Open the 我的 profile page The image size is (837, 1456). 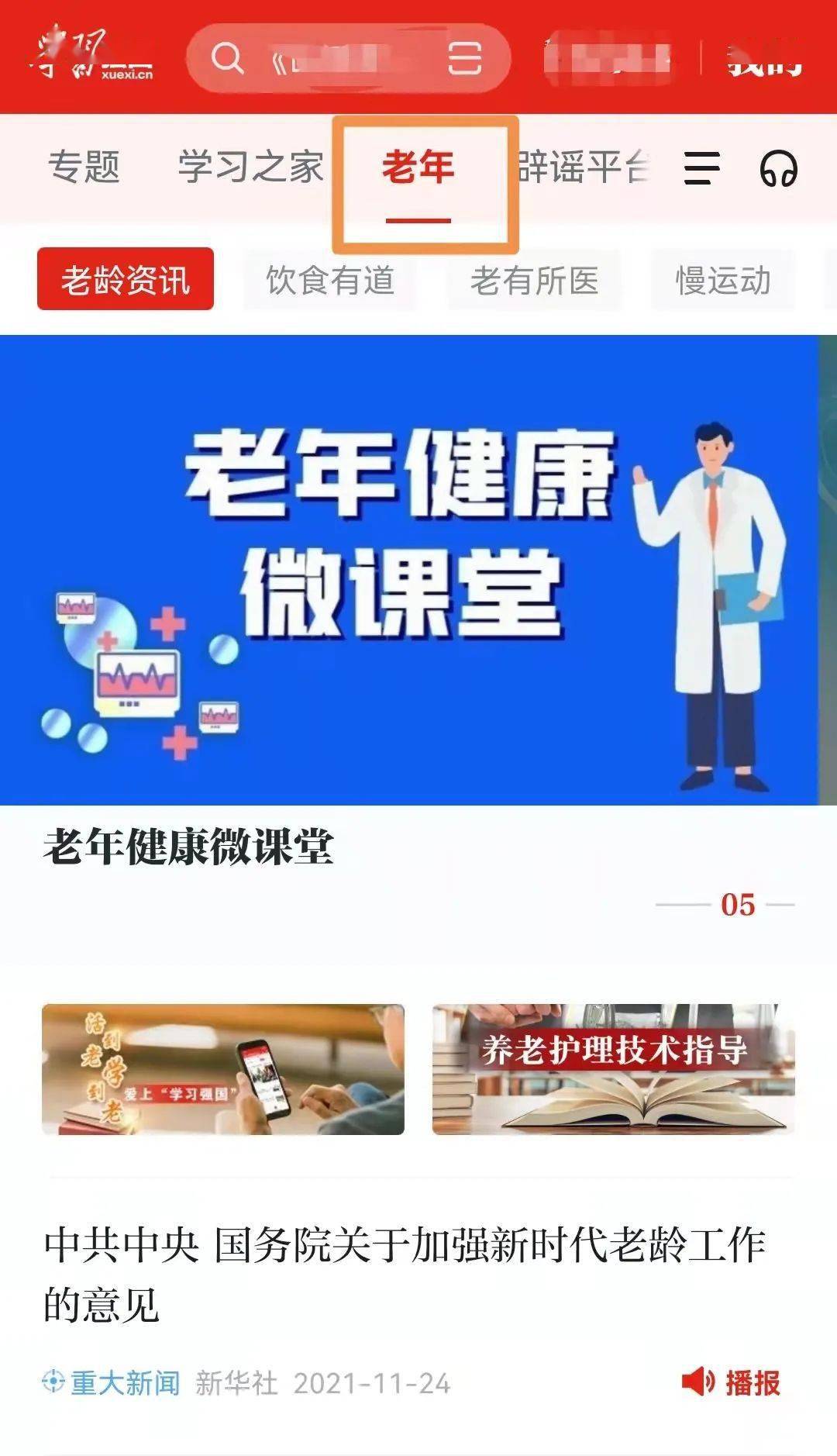click(x=764, y=60)
